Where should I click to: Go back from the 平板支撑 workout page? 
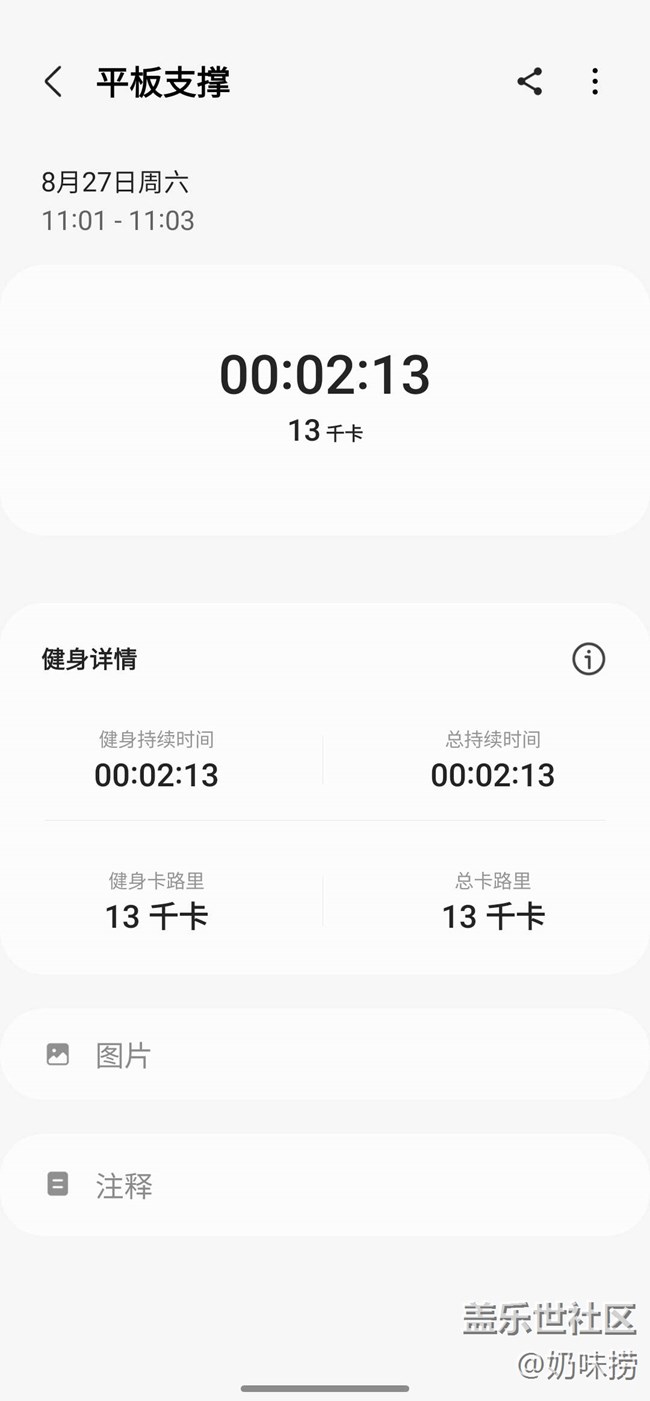54,82
